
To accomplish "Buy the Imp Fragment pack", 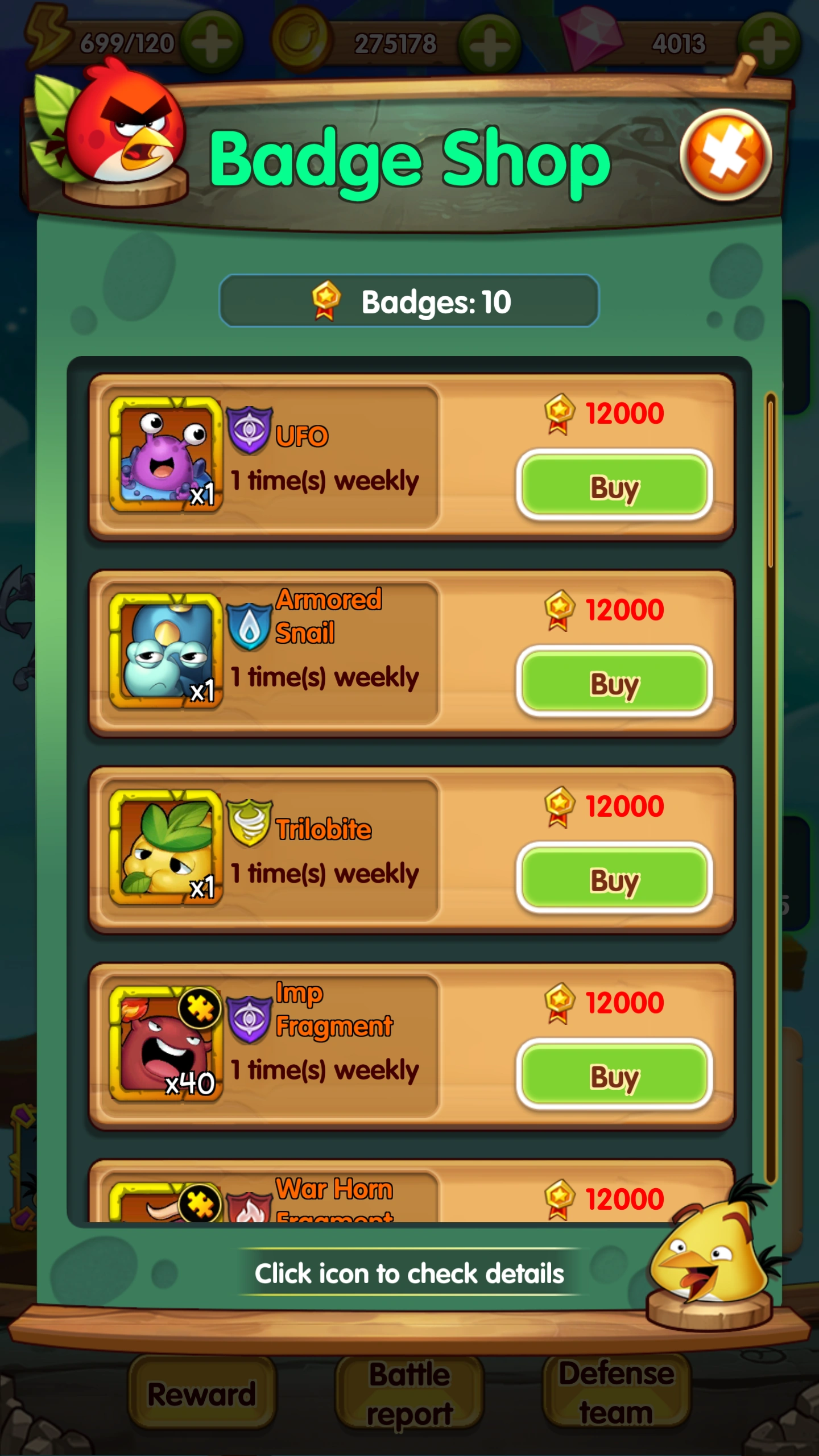I will tap(614, 1075).
